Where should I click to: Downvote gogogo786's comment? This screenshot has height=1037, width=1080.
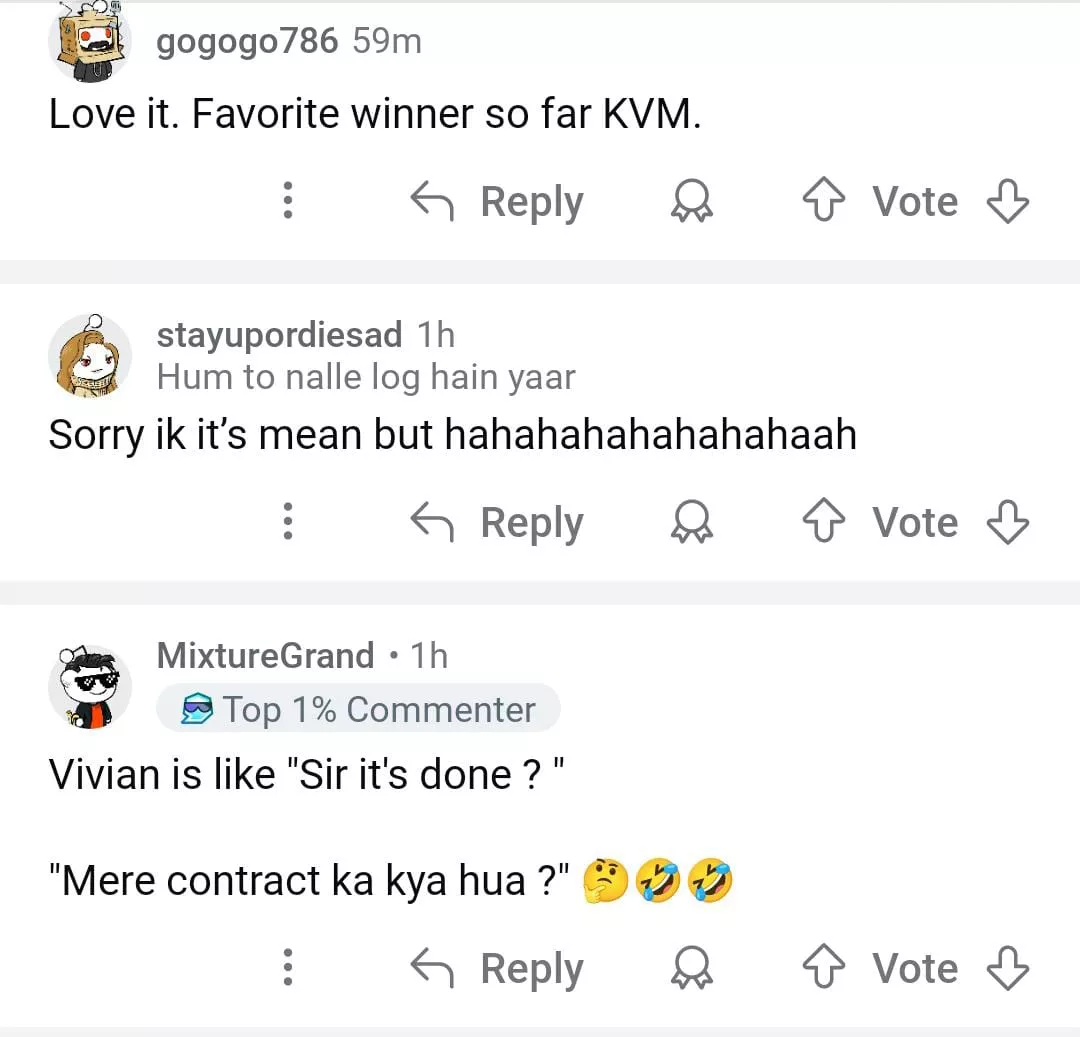tap(1007, 203)
